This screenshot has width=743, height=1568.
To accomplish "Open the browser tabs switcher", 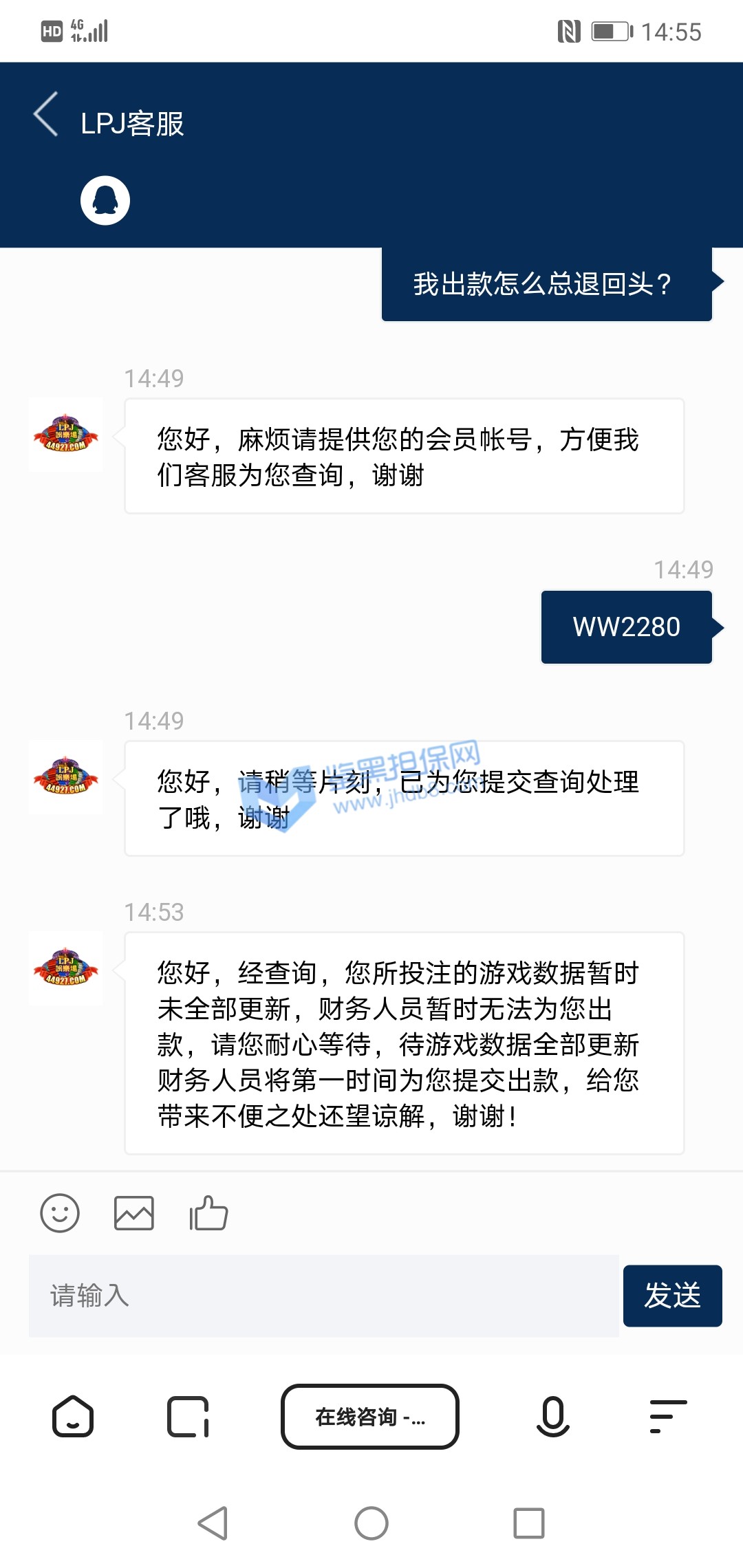I will point(188,1417).
